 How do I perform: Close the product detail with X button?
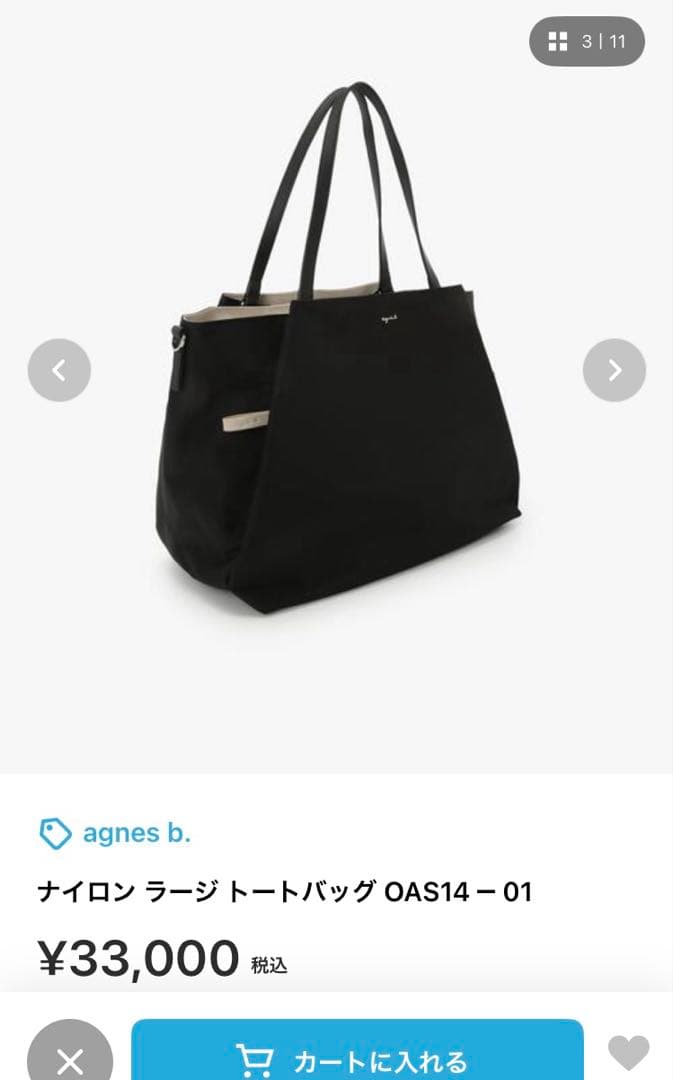click(69, 1058)
